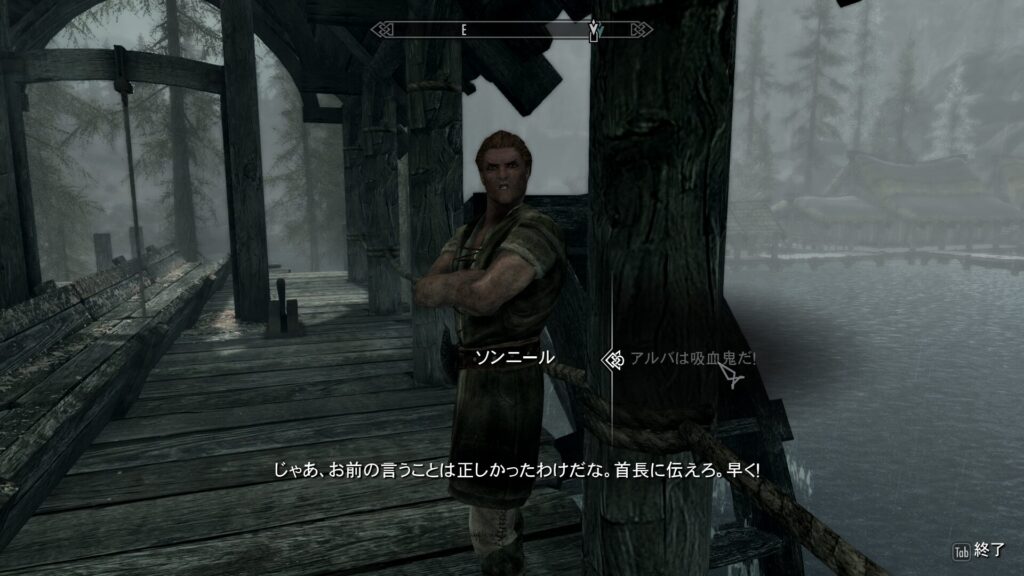Exit the conversation with 終了

point(984,550)
